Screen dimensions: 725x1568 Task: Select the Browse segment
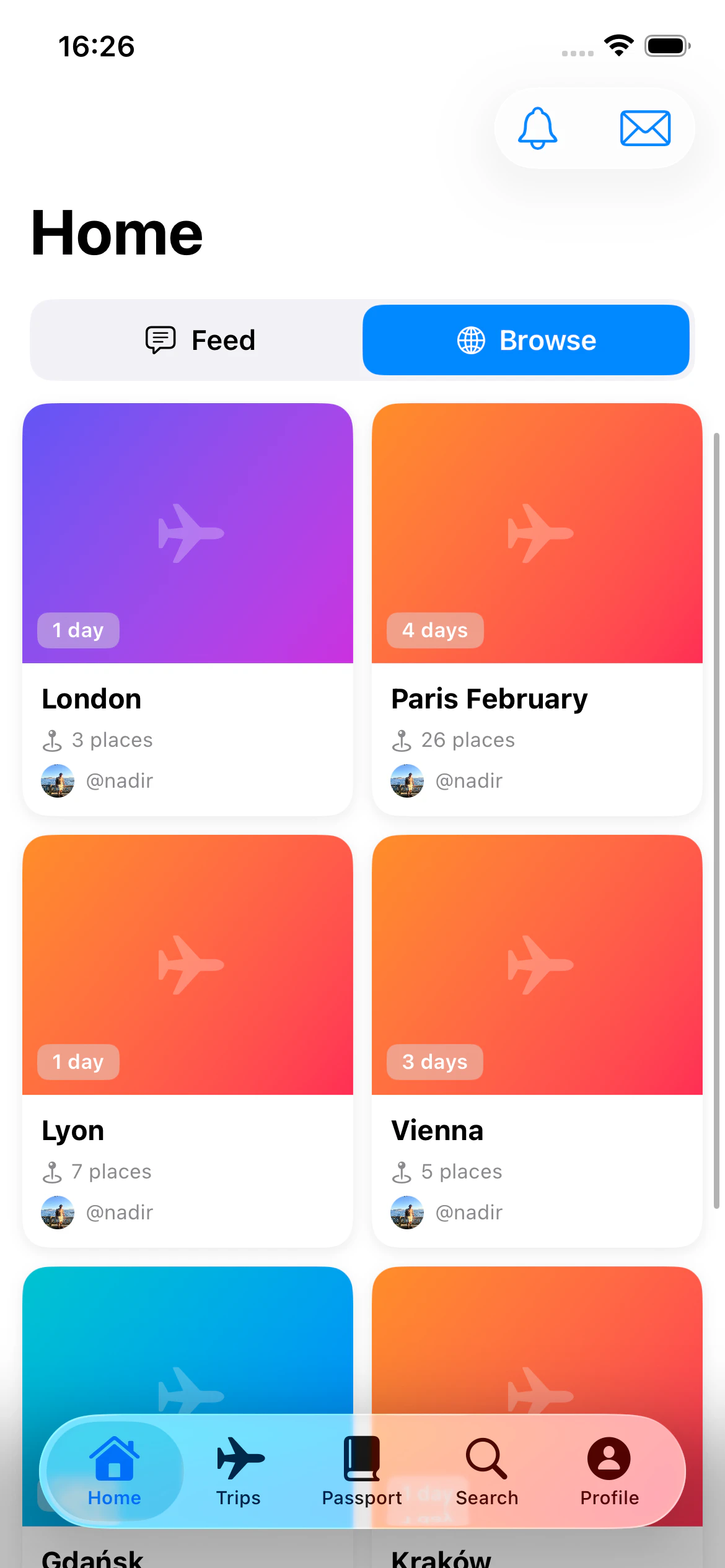click(526, 340)
